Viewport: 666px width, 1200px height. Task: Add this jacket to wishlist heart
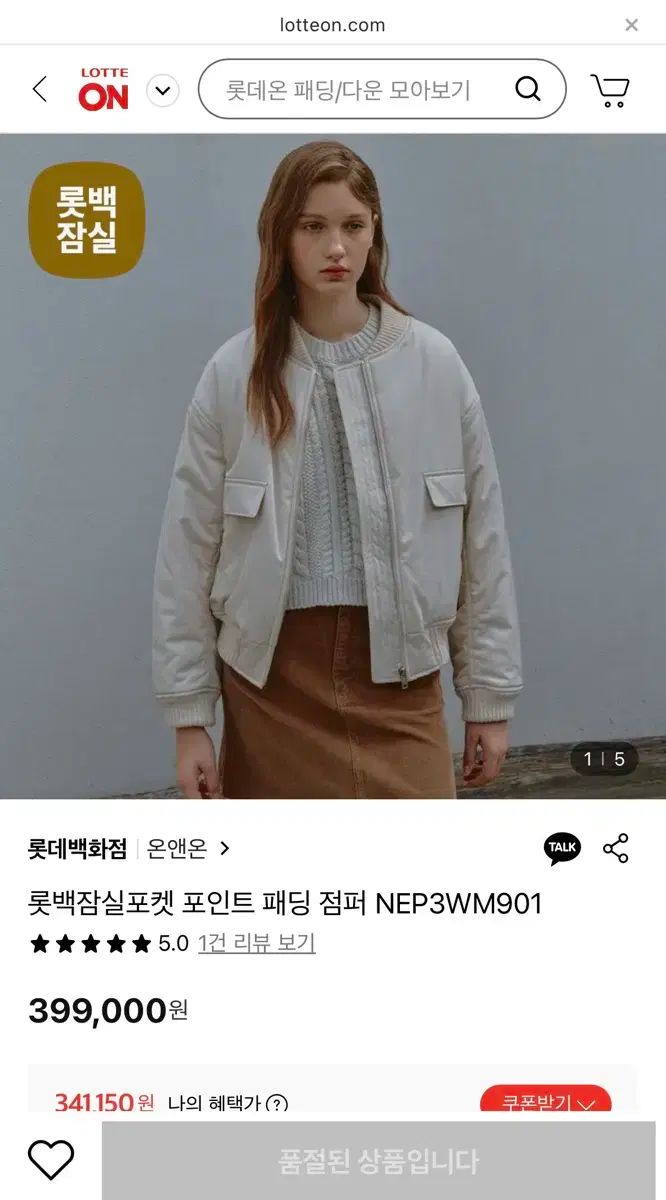(x=51, y=1160)
